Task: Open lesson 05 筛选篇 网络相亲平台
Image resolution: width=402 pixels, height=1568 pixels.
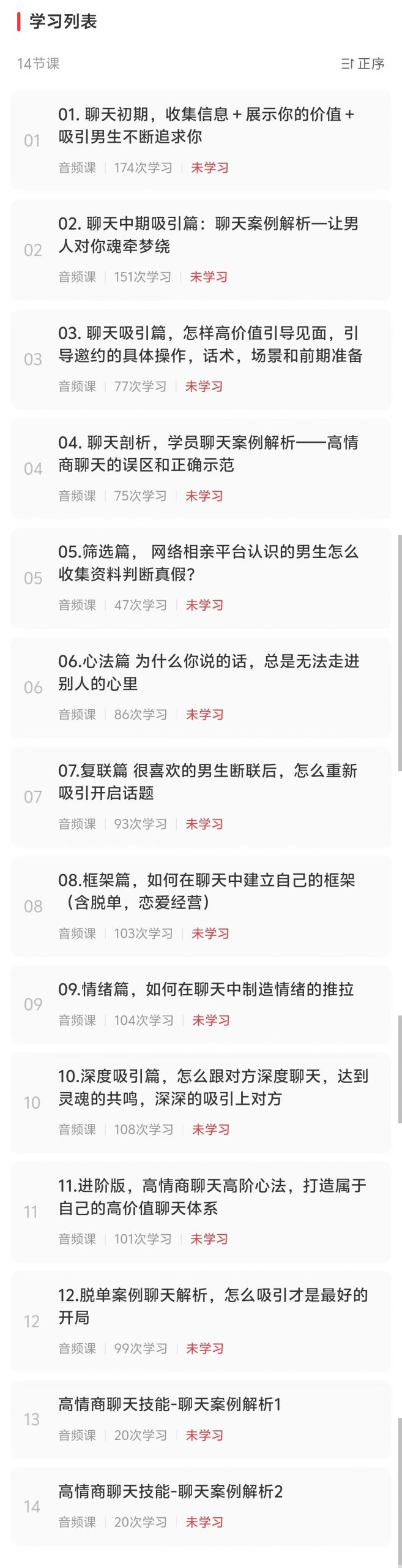Action: coord(208,563)
